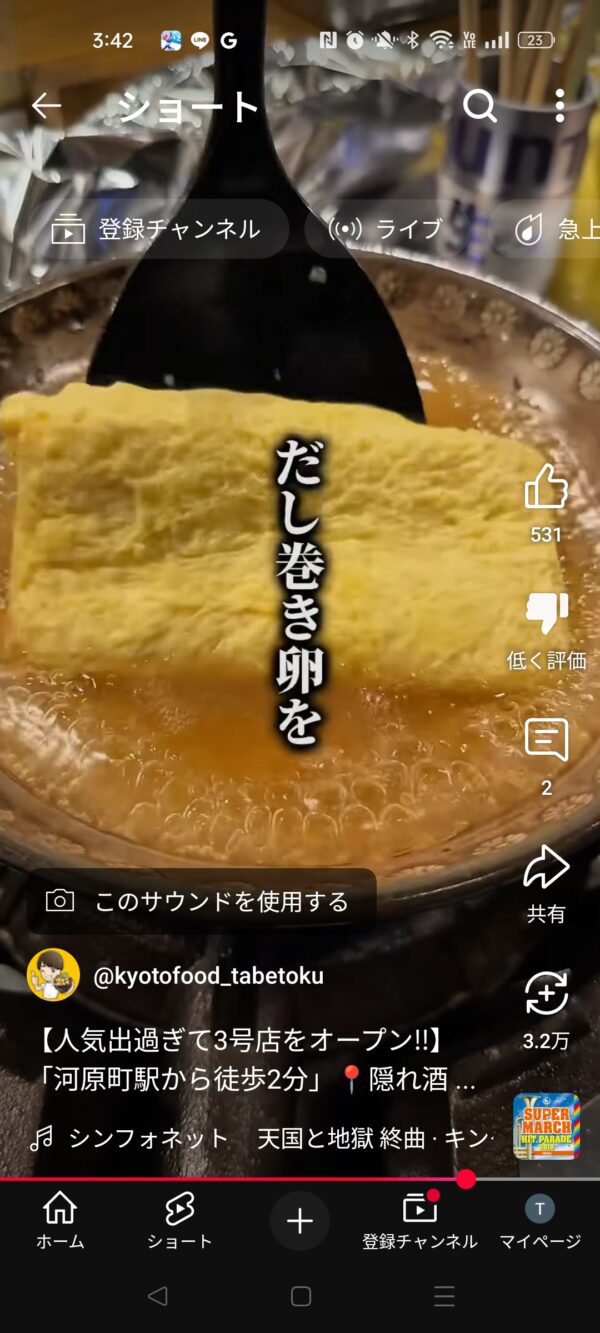Create new content with plus button
Image resolution: width=600 pixels, height=1333 pixels.
pos(300,1221)
